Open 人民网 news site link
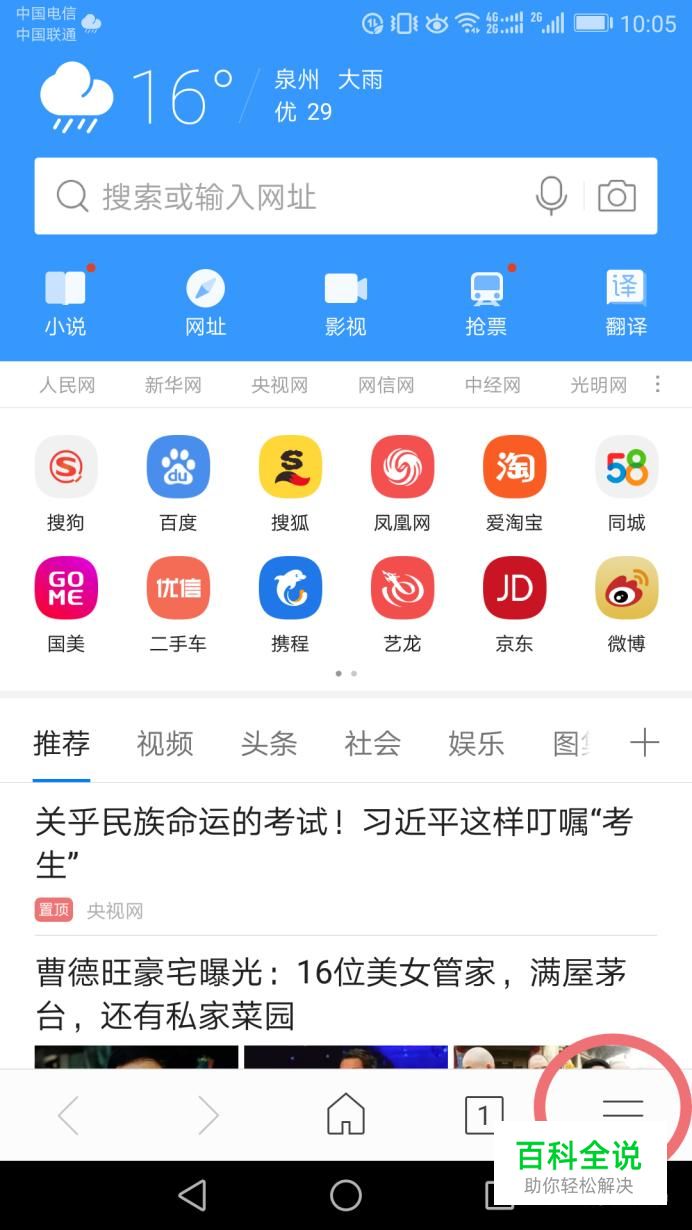Image resolution: width=692 pixels, height=1230 pixels. point(67,385)
